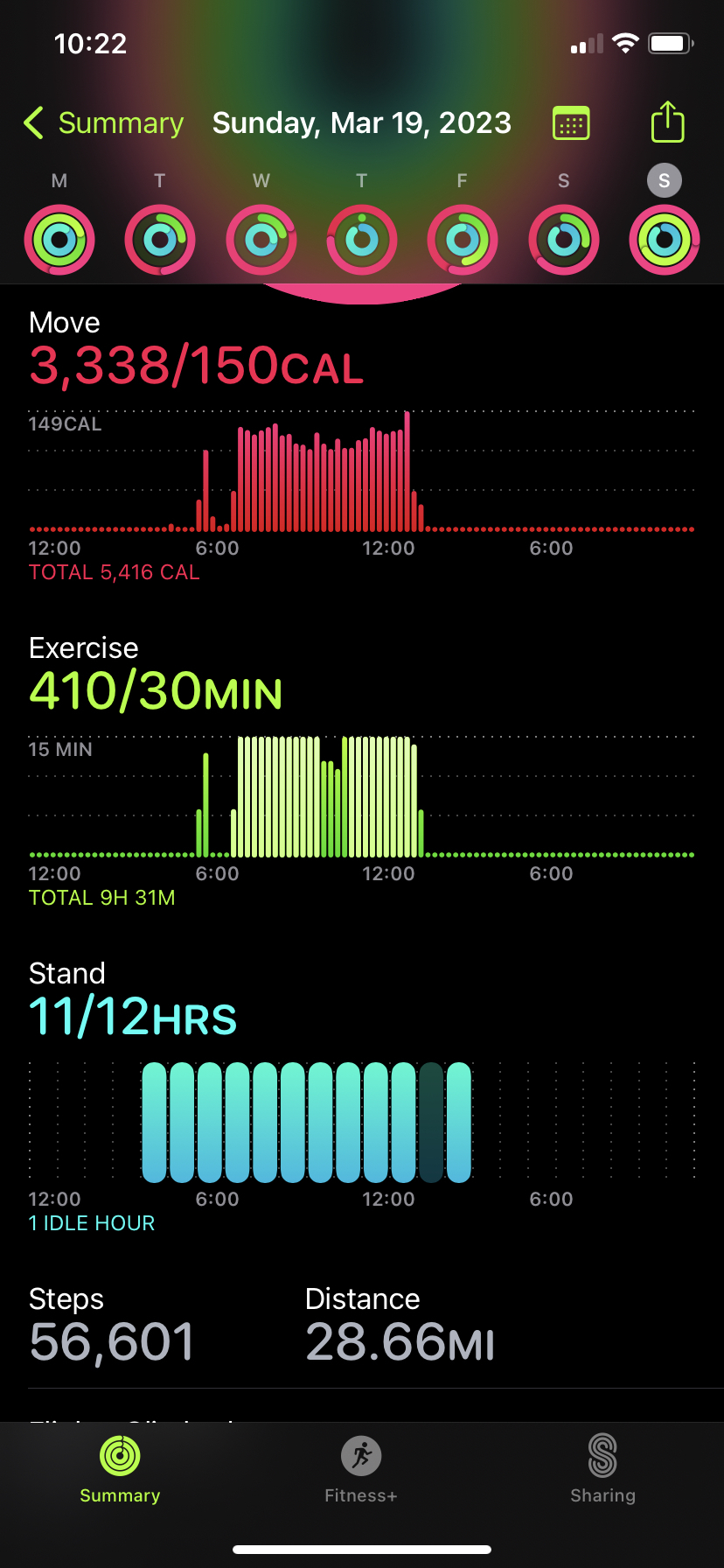Select Sunday's activity rings
The image size is (724, 1568).
tap(665, 240)
